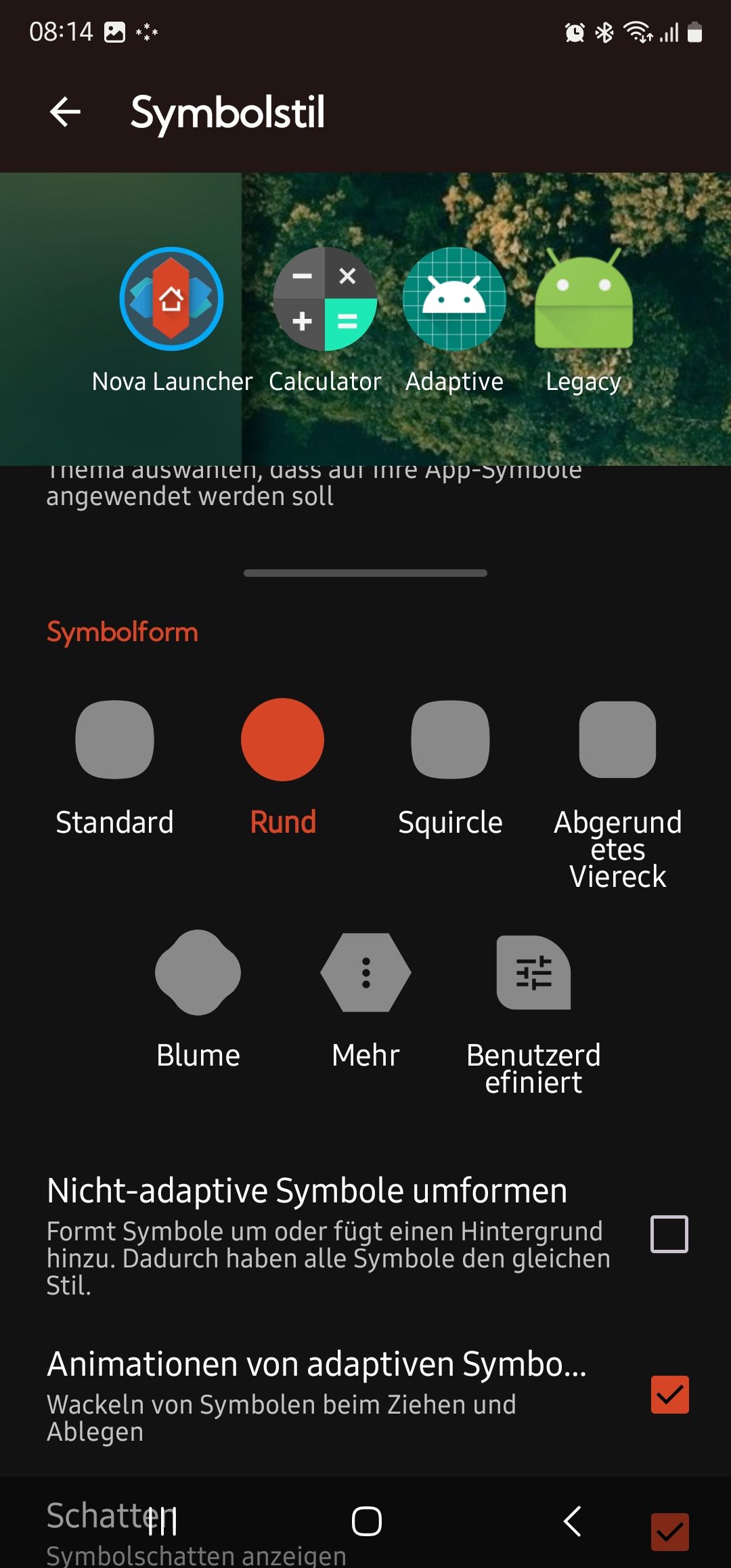Go back using the arrow button
Image resolution: width=731 pixels, height=1568 pixels.
[64, 112]
